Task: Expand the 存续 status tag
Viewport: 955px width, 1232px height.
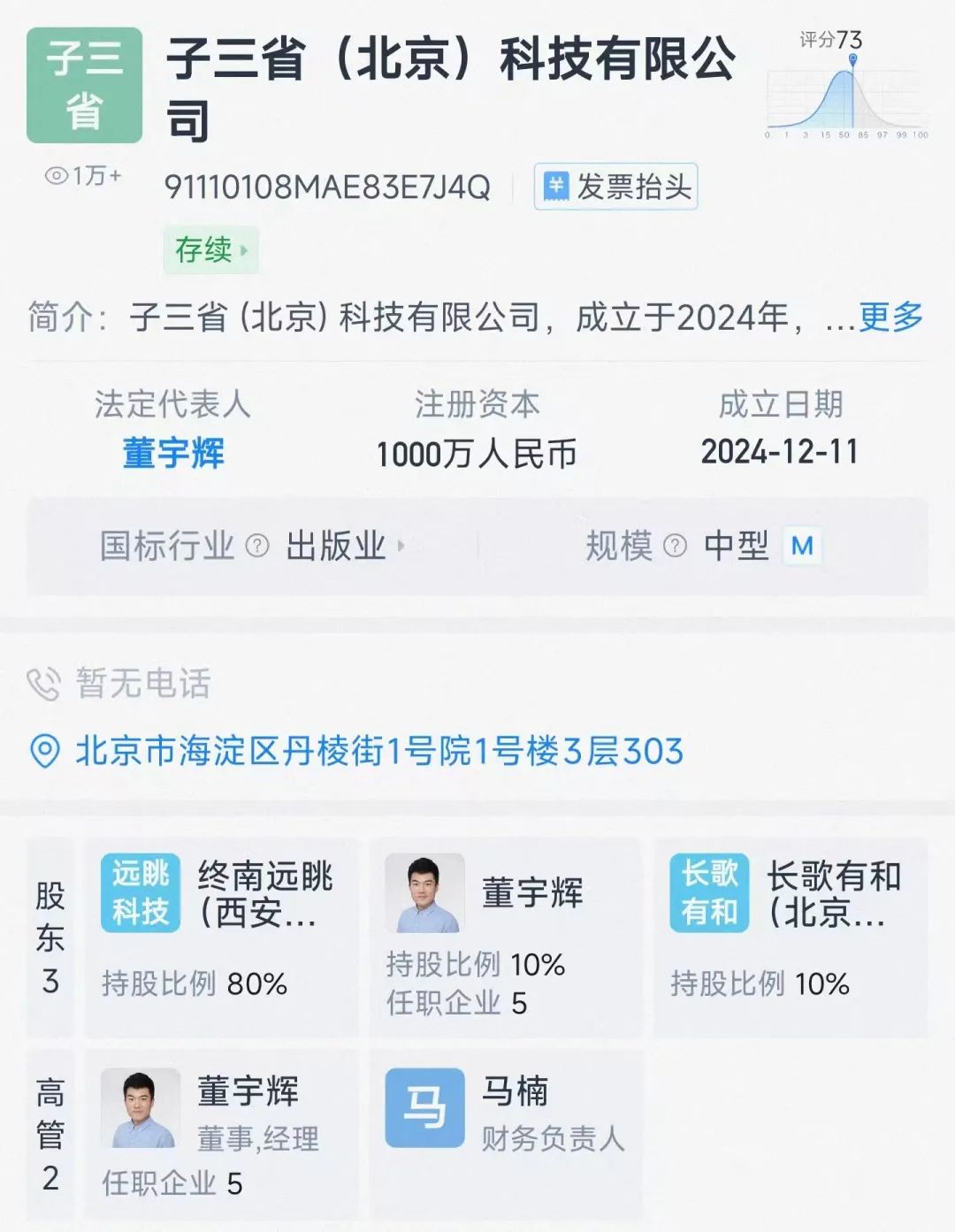Action: click(210, 250)
